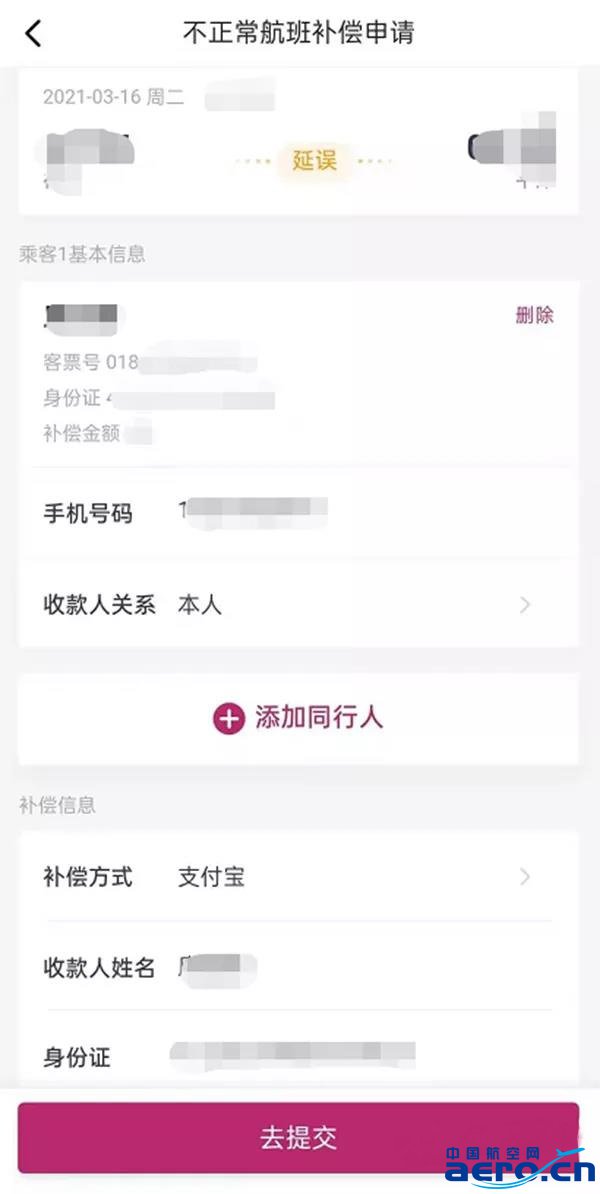Tap 添加同行人 to add a companion
The height and width of the screenshot is (1194, 600).
[x=298, y=718]
